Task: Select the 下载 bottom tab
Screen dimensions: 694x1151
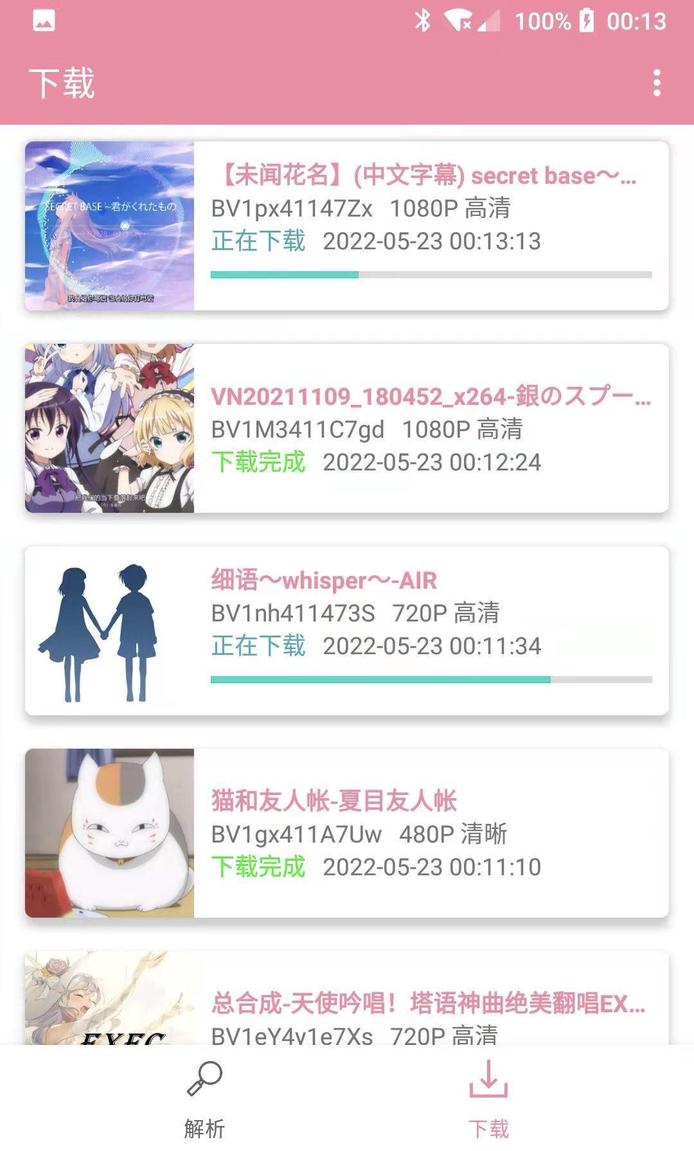Action: tap(489, 1098)
